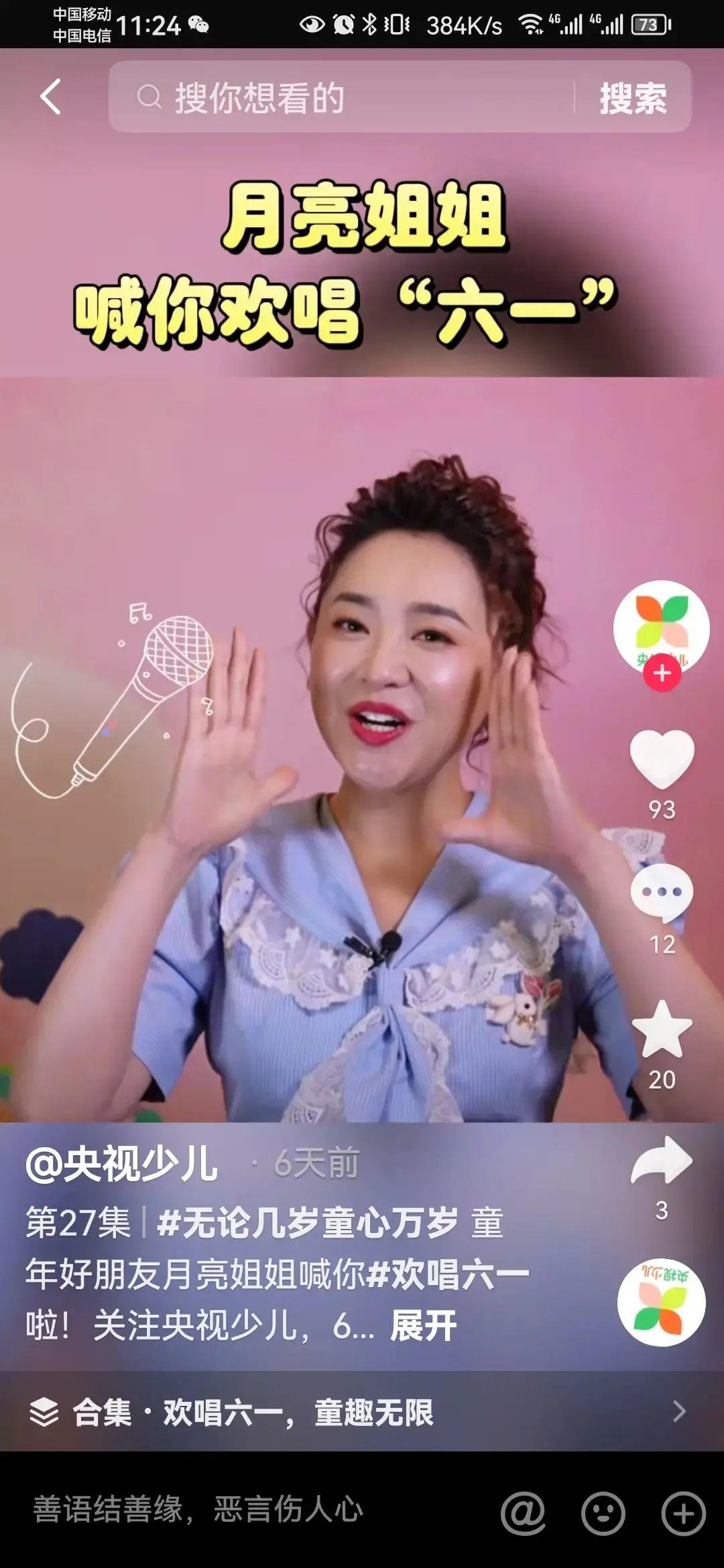This screenshot has height=1568, width=724.
Task: Open the rotating music disc
Action: click(661, 1302)
